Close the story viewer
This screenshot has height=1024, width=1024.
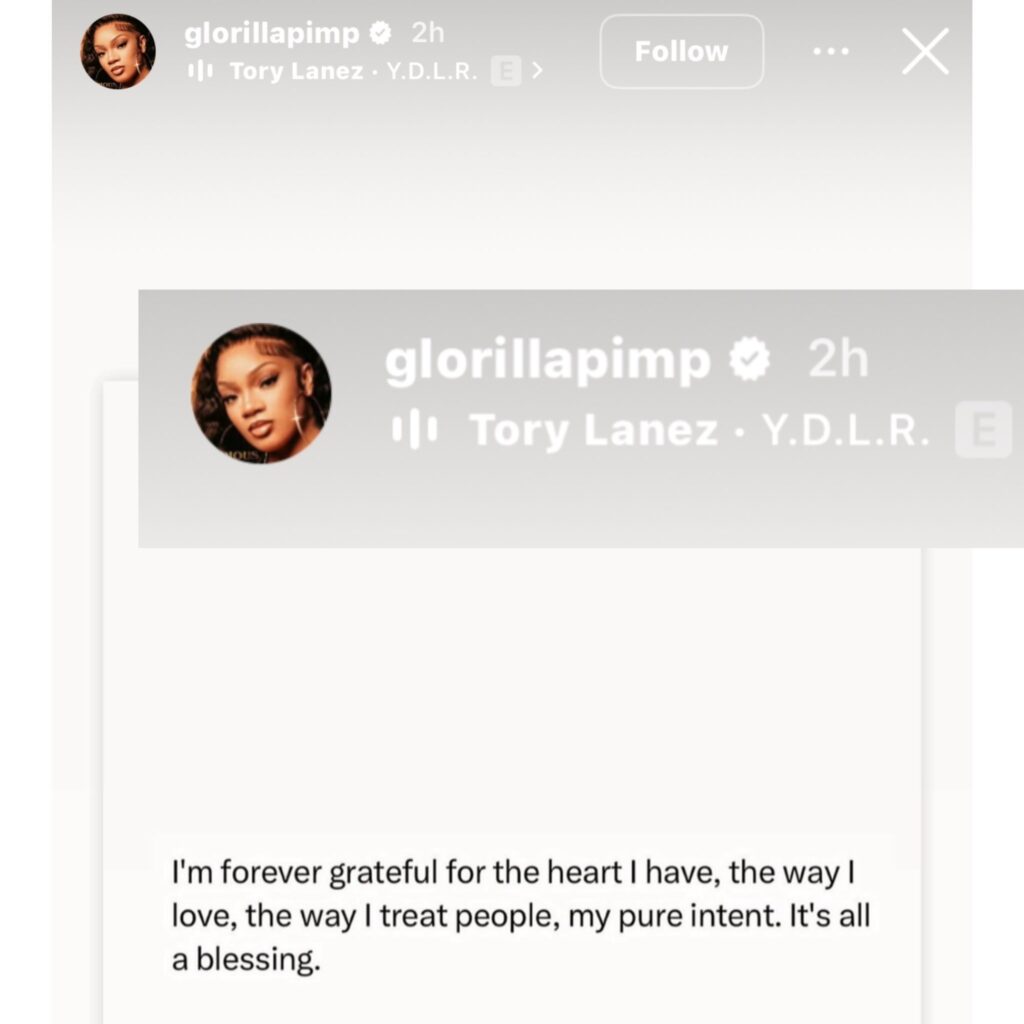click(925, 51)
